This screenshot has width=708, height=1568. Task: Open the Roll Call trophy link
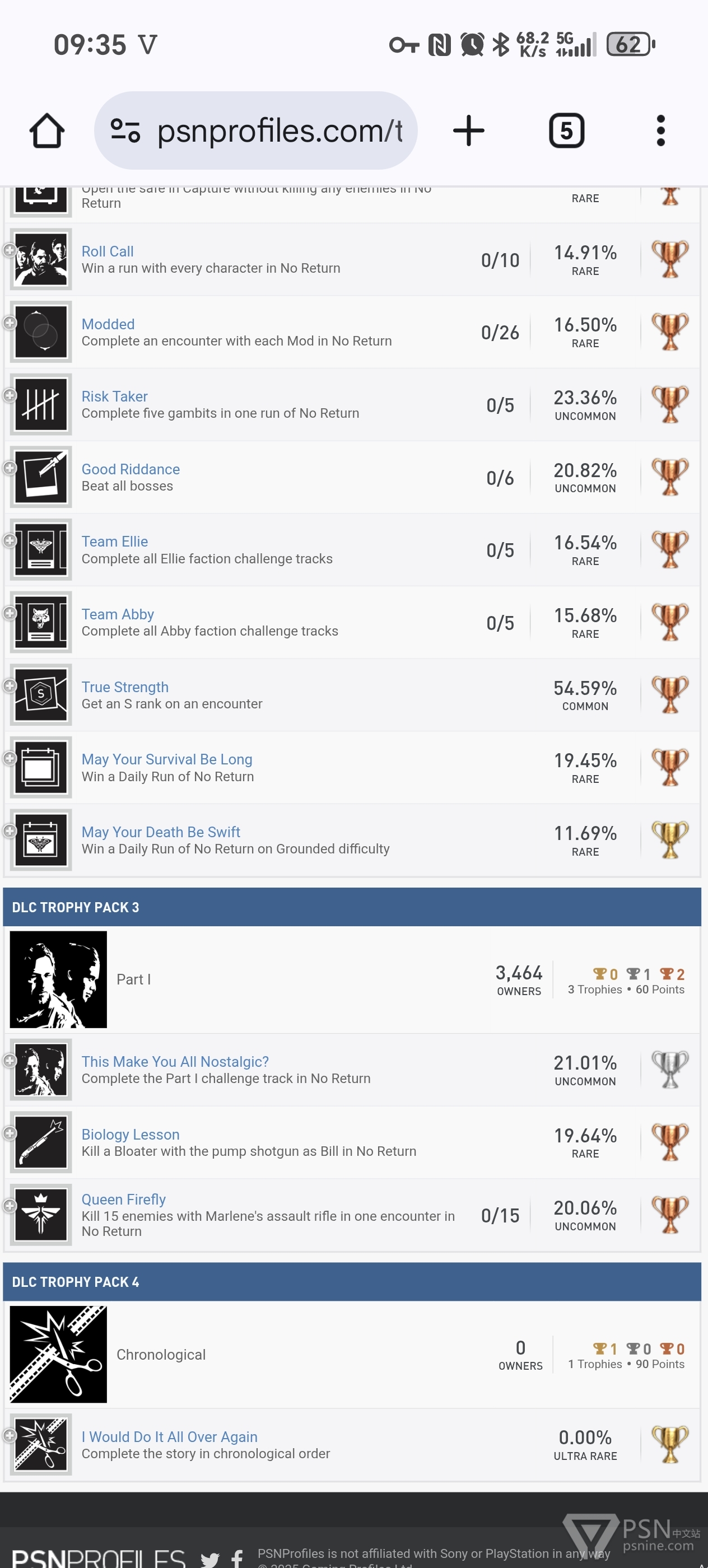tap(107, 251)
